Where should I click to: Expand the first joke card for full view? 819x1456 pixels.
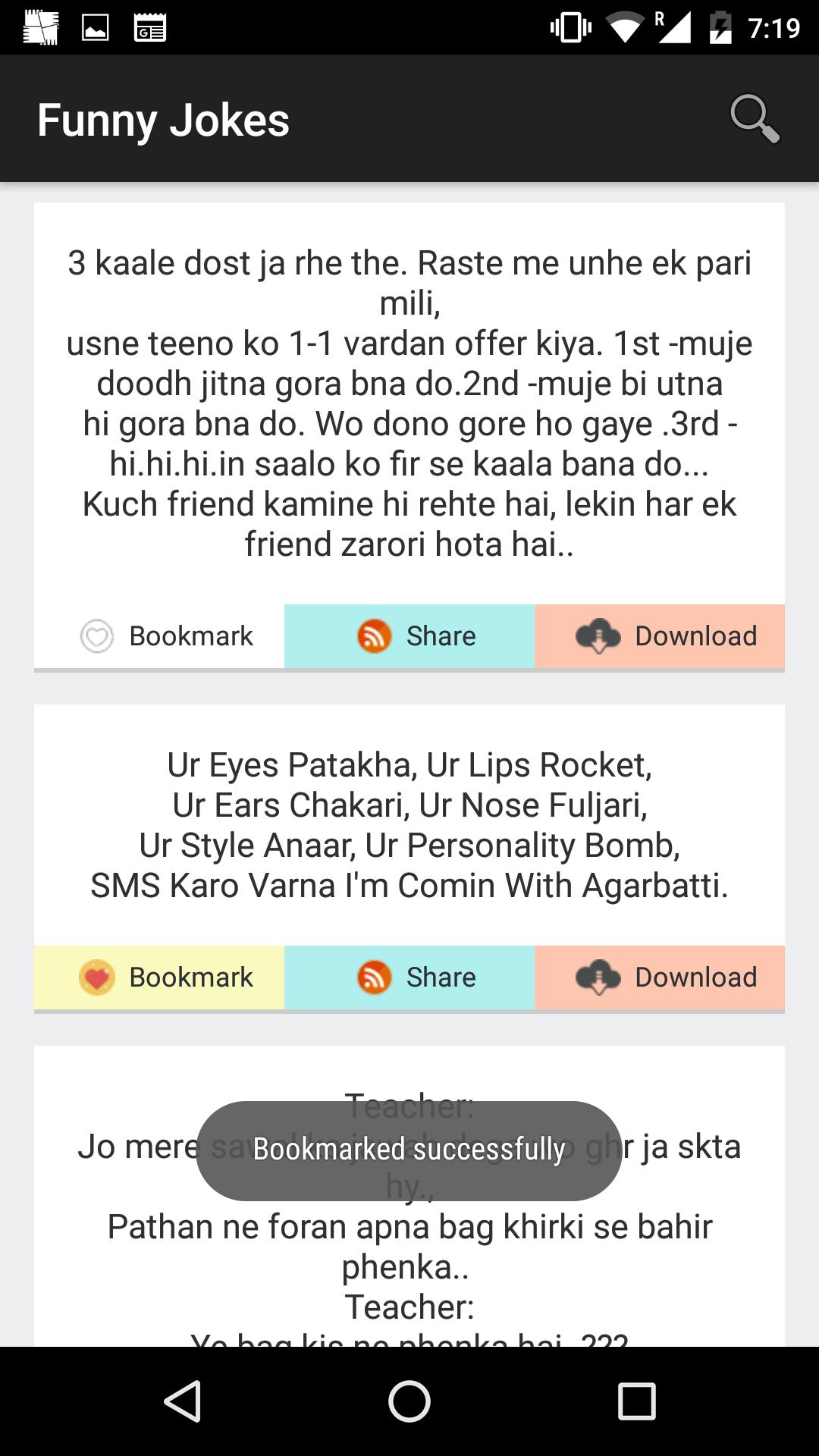[x=409, y=402]
